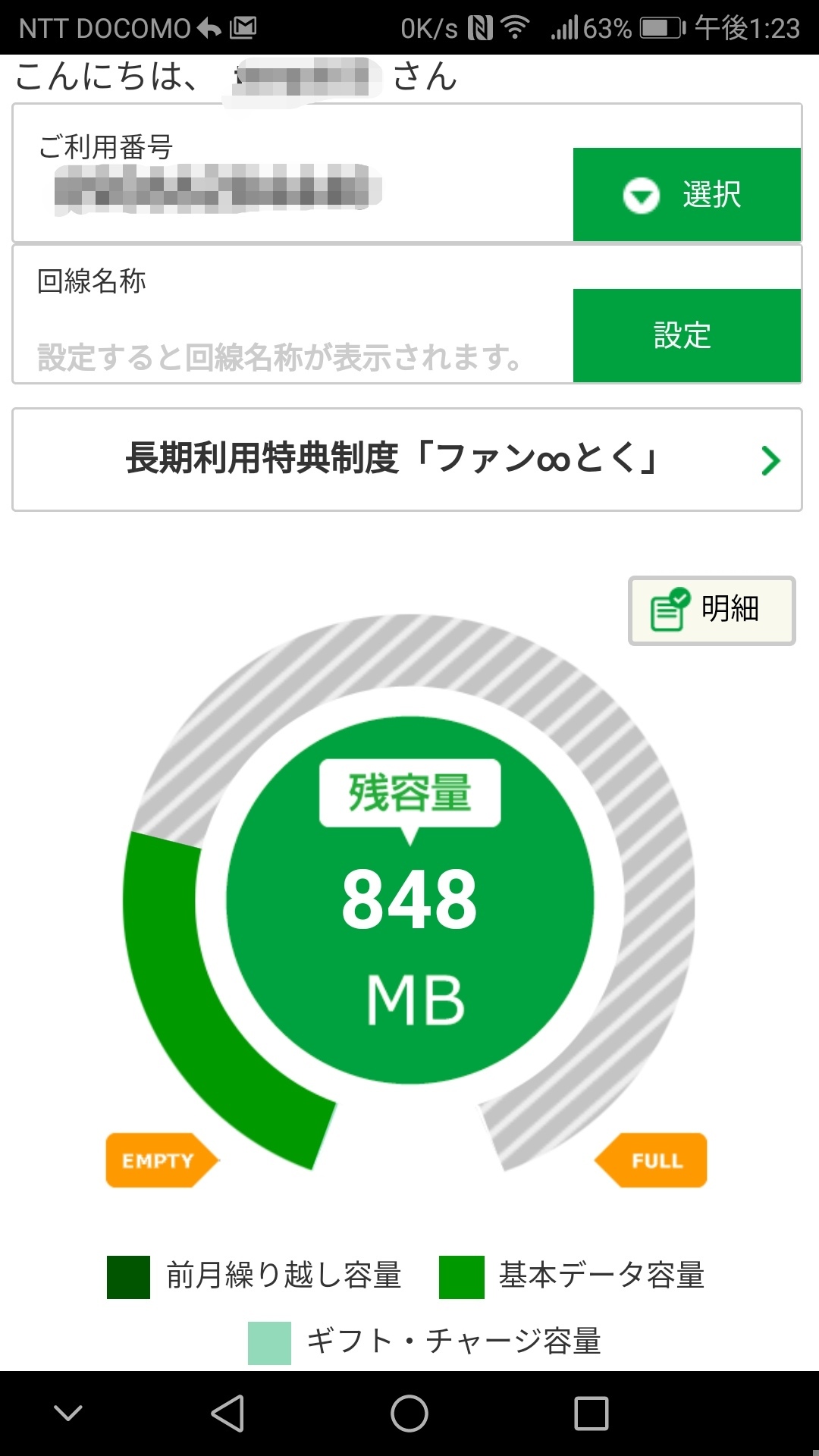This screenshot has height=1456, width=819.
Task: Open the recent apps overview
Action: (591, 1414)
